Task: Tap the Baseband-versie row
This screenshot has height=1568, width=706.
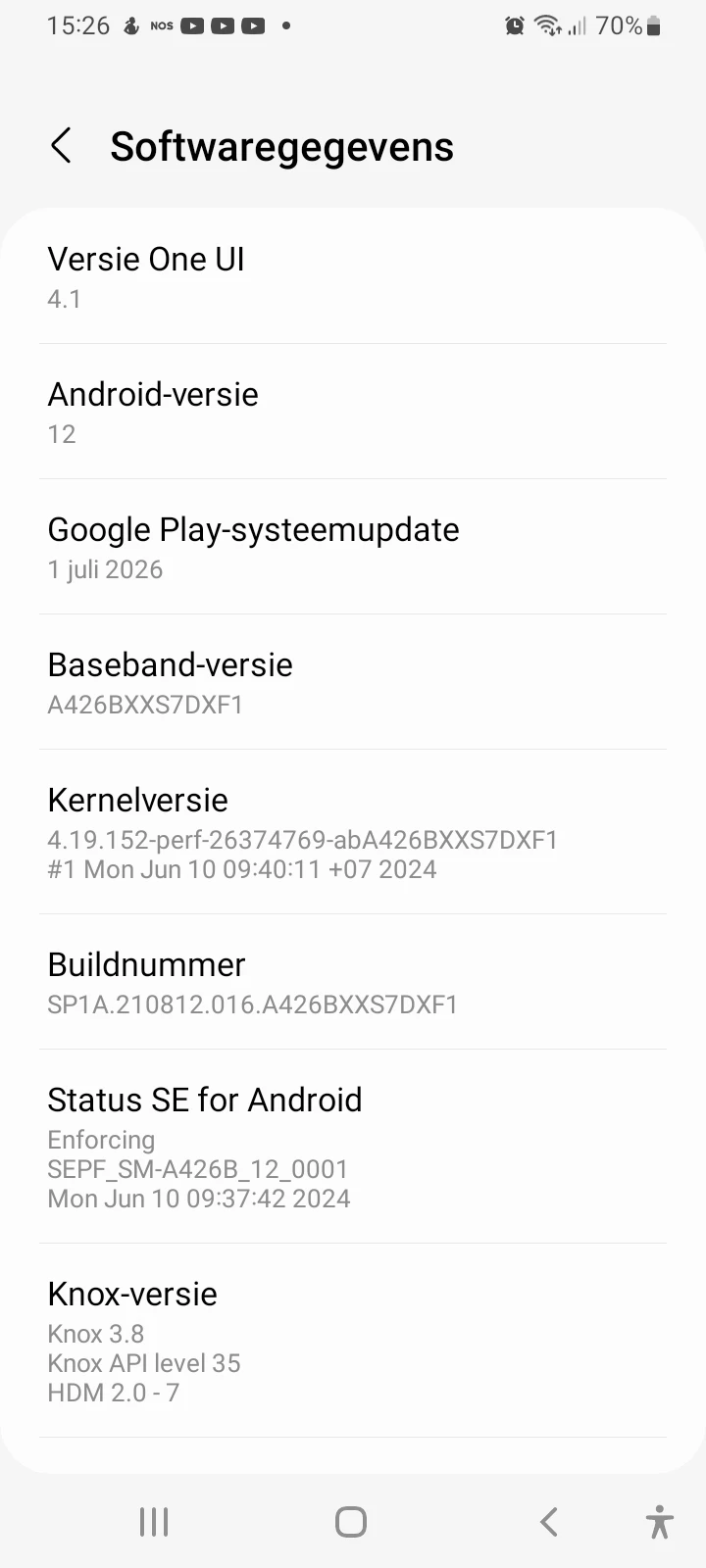Action: (353, 682)
